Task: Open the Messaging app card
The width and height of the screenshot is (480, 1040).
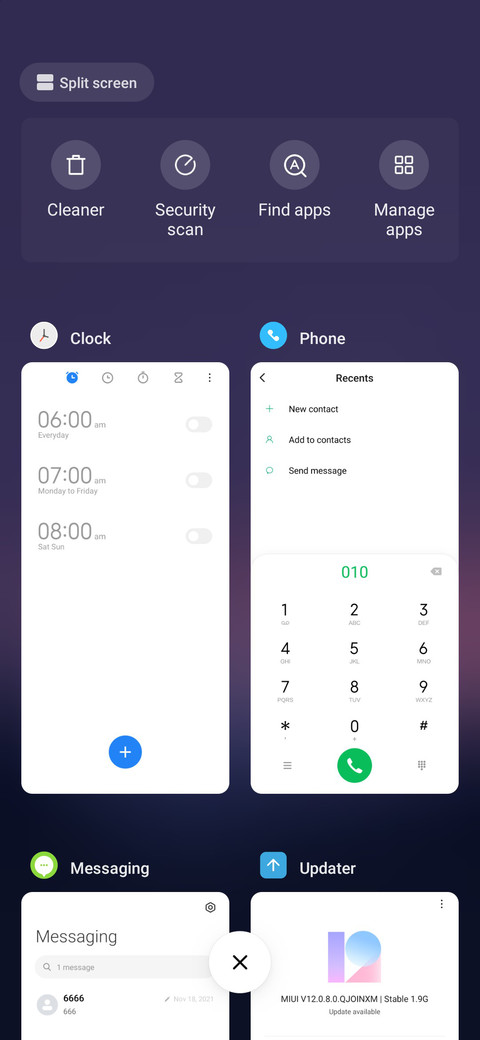Action: tap(125, 966)
